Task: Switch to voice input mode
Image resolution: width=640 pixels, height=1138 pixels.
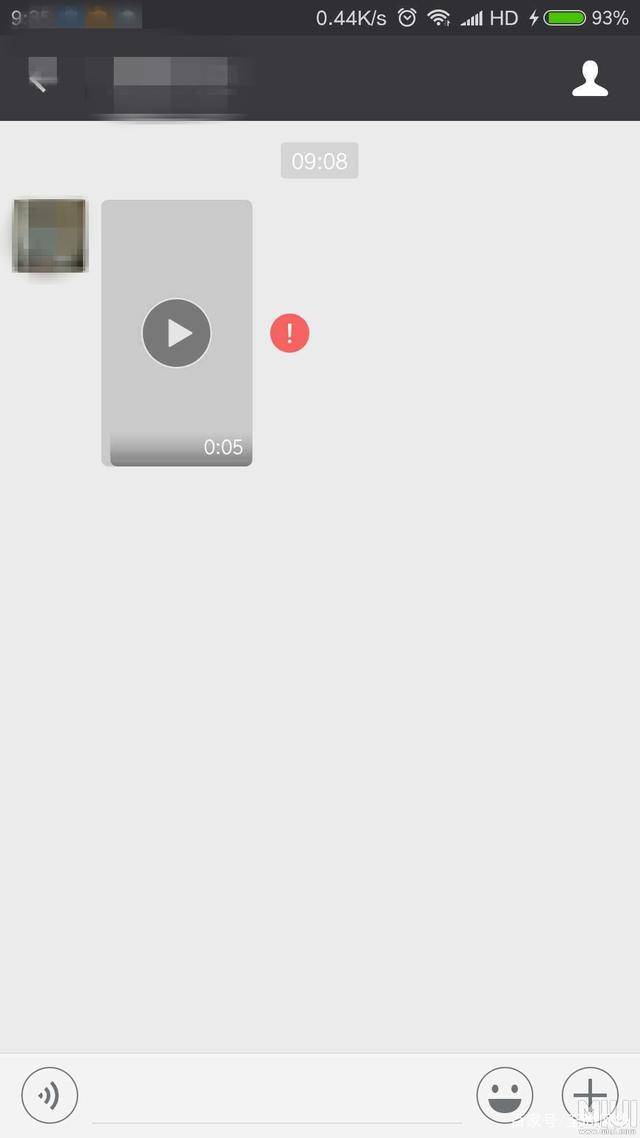Action: (x=49, y=1094)
